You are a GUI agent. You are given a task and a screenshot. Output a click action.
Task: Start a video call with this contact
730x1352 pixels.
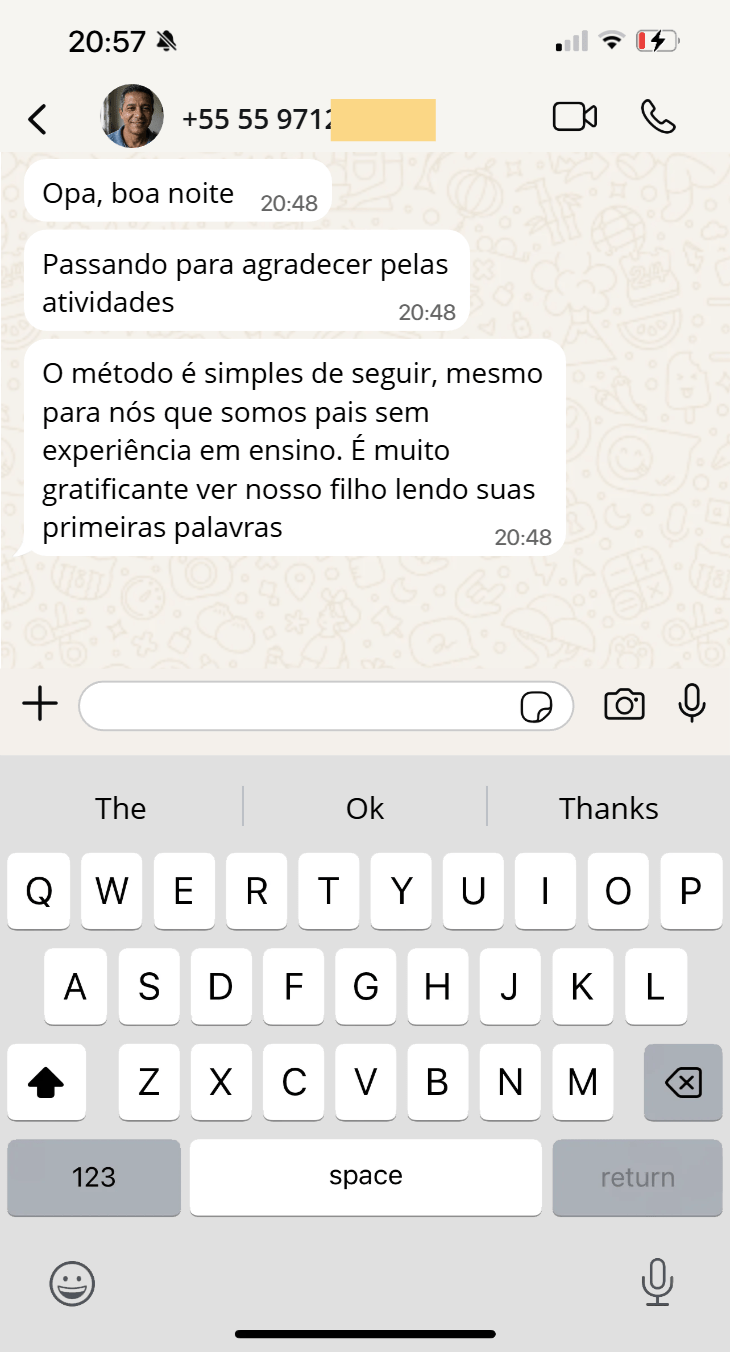[574, 117]
